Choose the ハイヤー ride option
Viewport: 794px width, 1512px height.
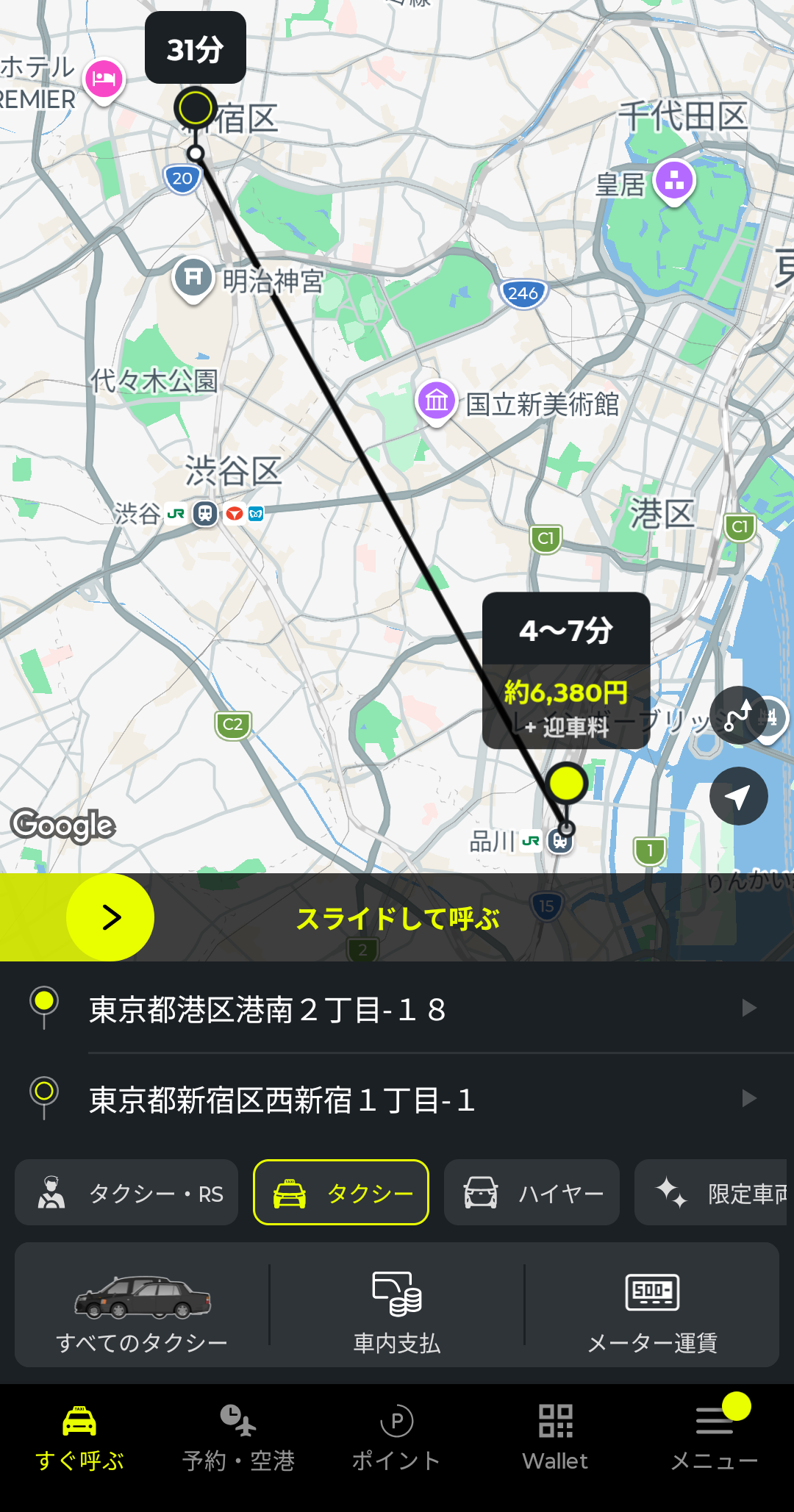532,1193
